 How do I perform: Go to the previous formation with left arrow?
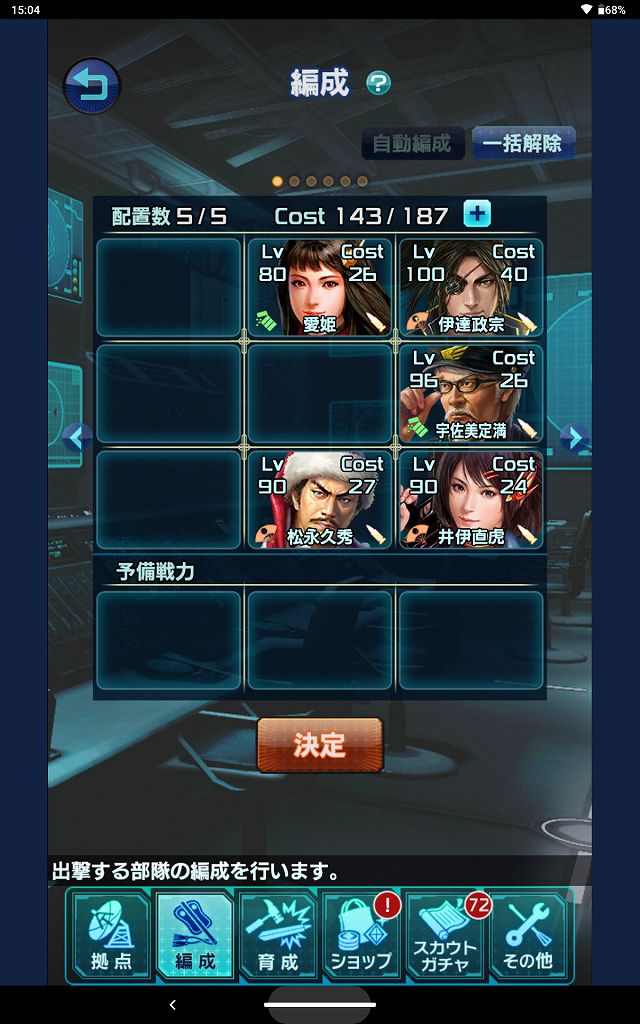point(77,437)
